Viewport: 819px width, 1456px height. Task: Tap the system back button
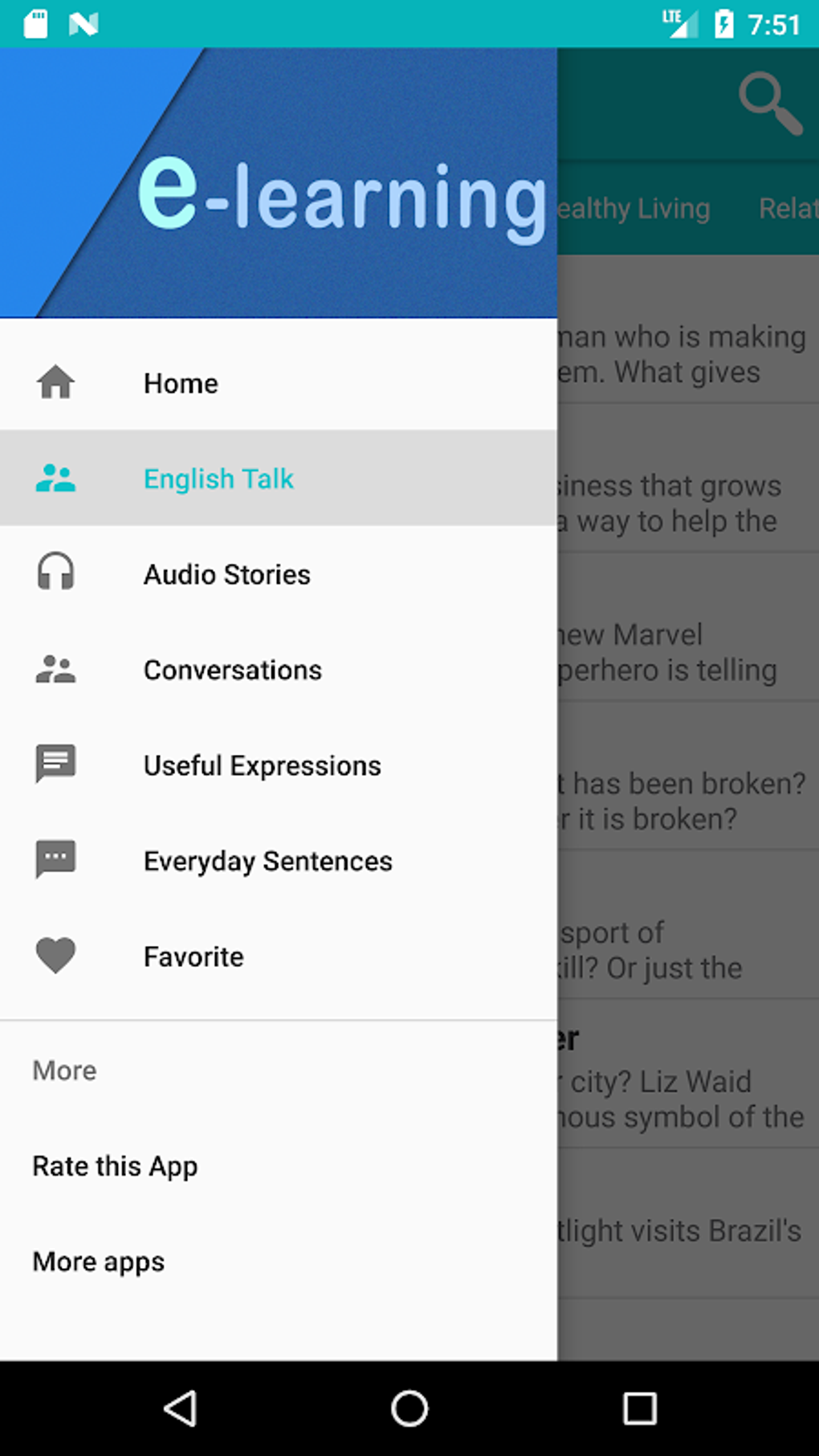[181, 1408]
